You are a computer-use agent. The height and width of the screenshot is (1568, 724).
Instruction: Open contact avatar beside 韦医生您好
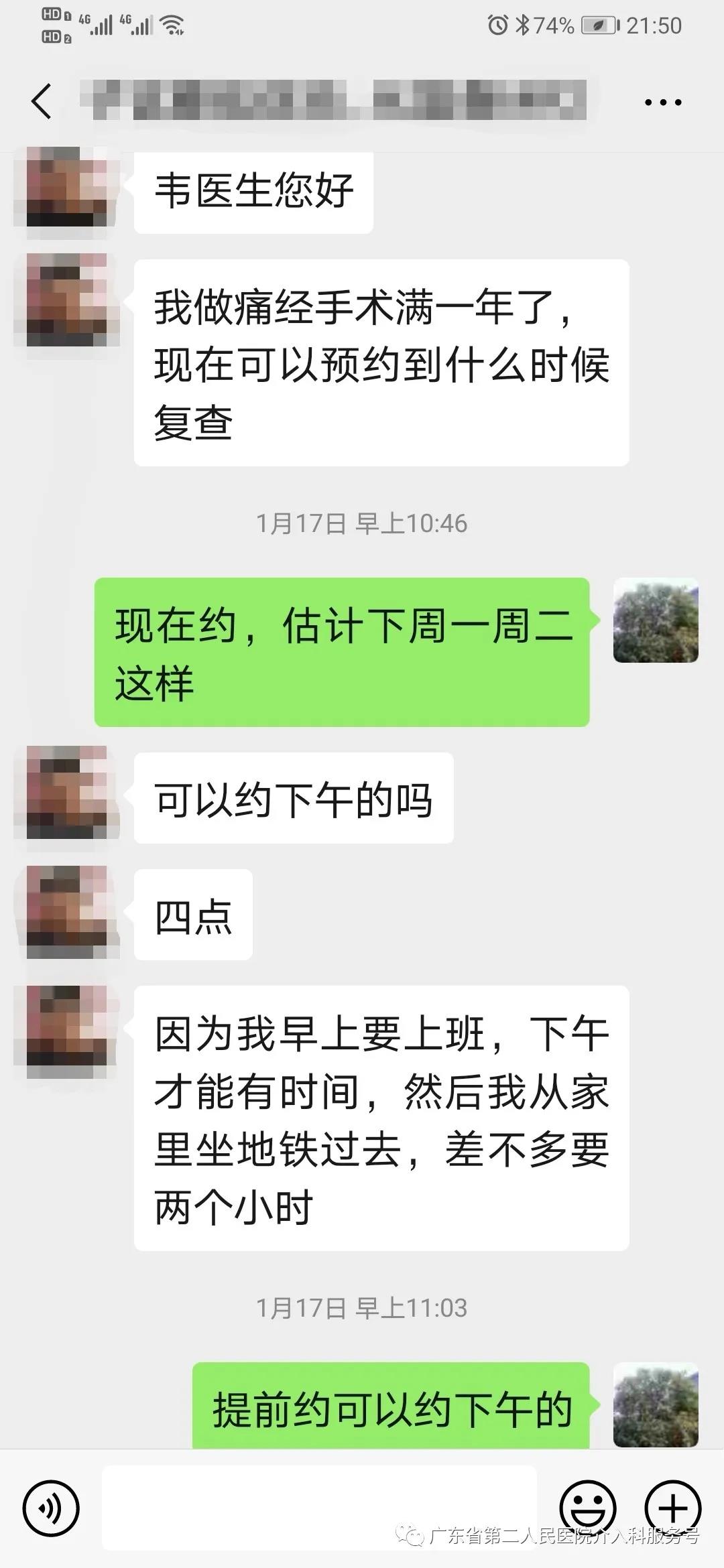point(66,188)
